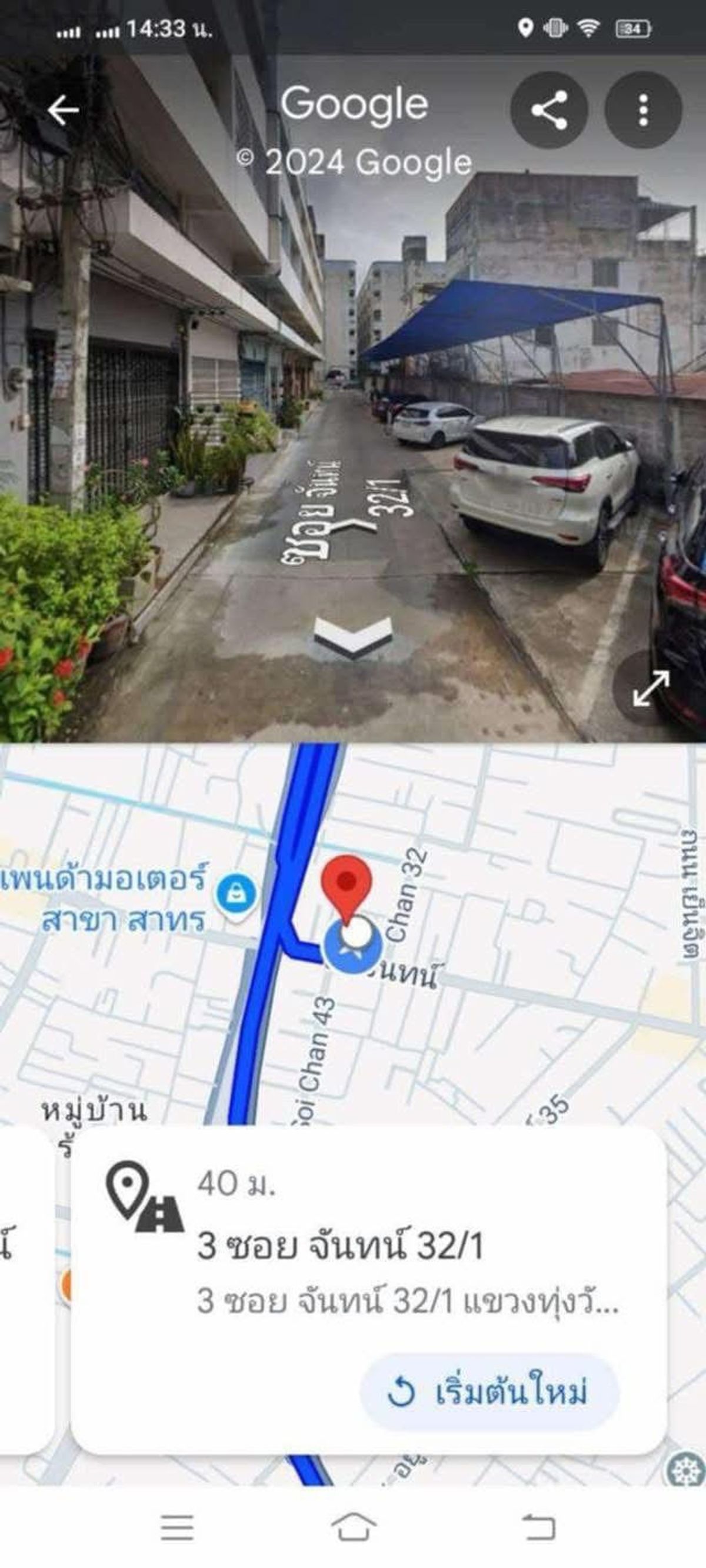Tap the เริ่มต้นใหม่ restart button
This screenshot has width=706, height=1568.
(x=489, y=1392)
